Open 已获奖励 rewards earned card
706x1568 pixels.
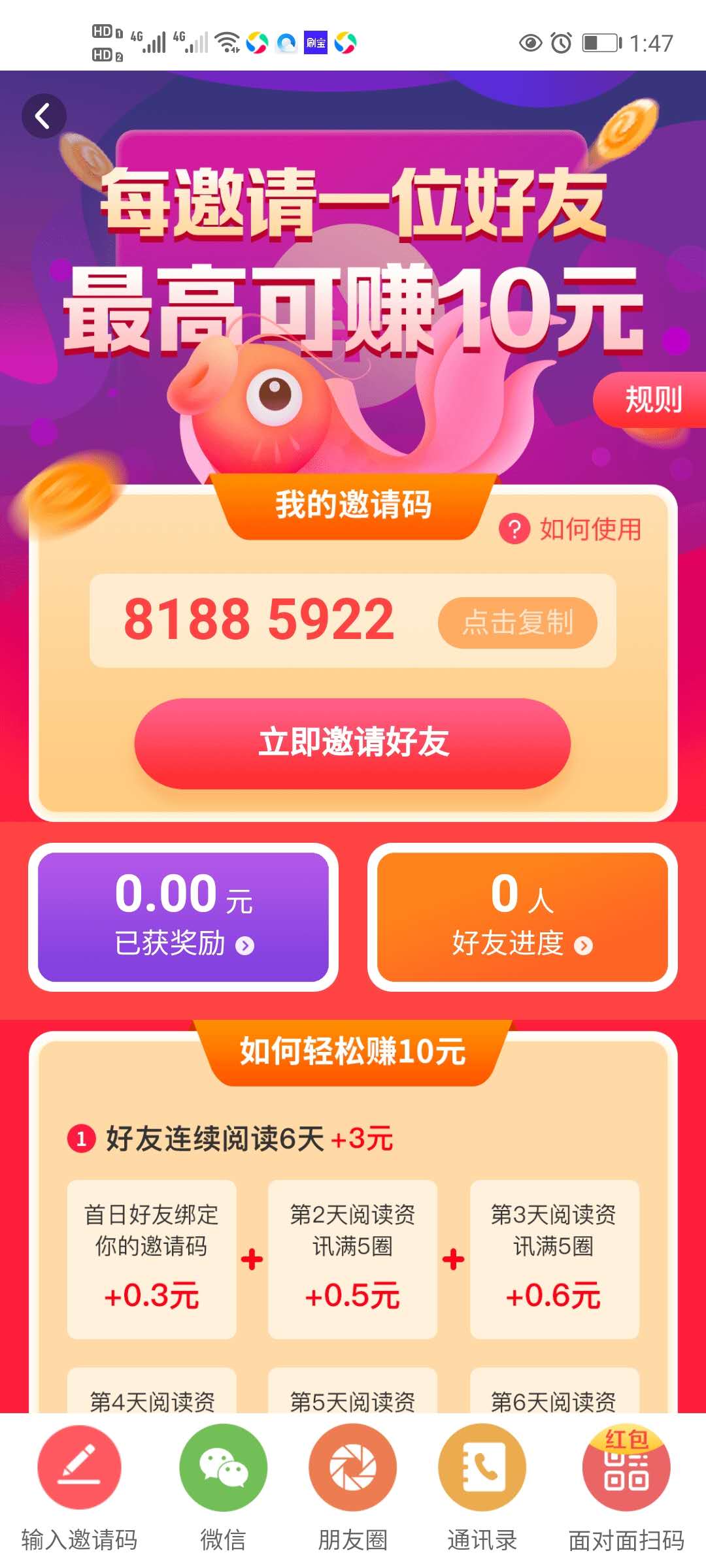point(184,917)
